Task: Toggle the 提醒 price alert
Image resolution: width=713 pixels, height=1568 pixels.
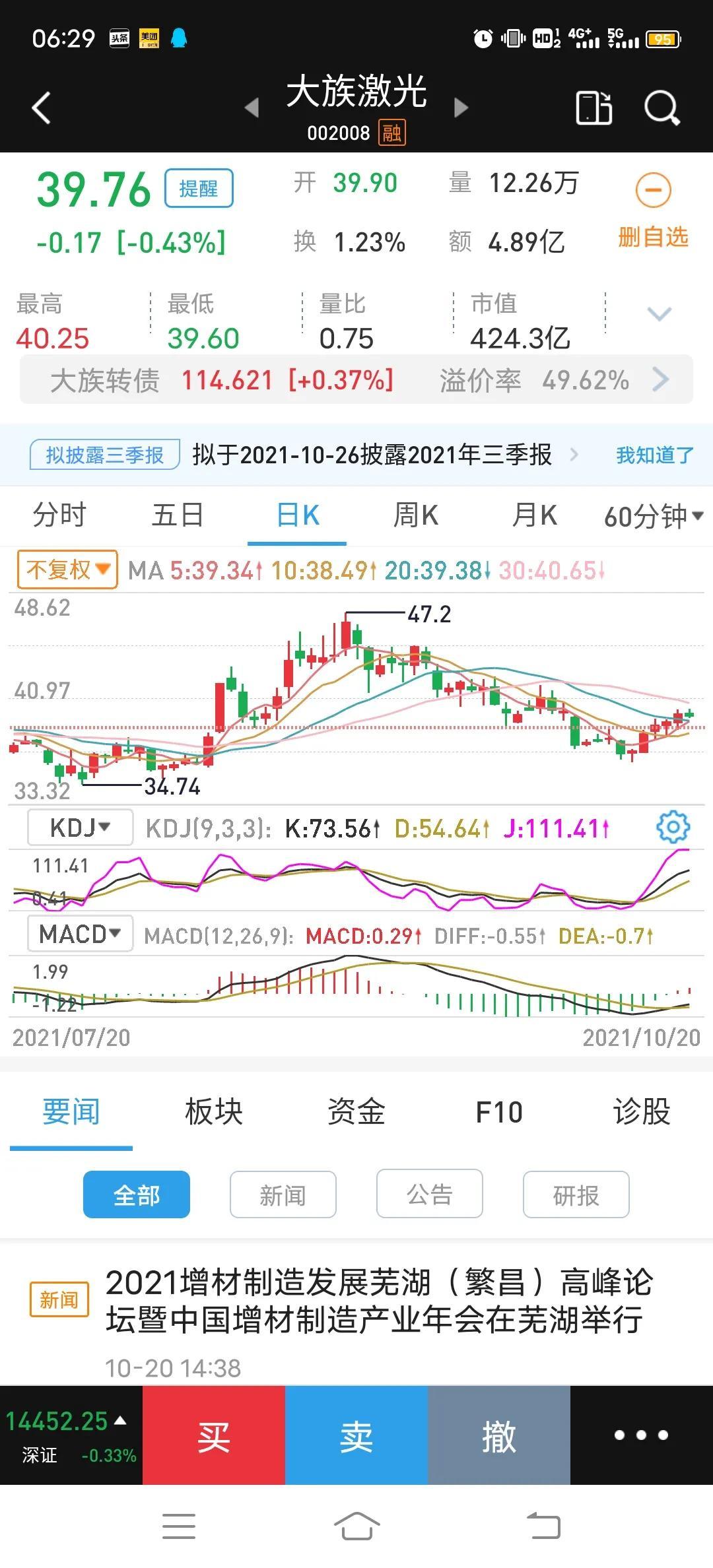Action: 200,188
